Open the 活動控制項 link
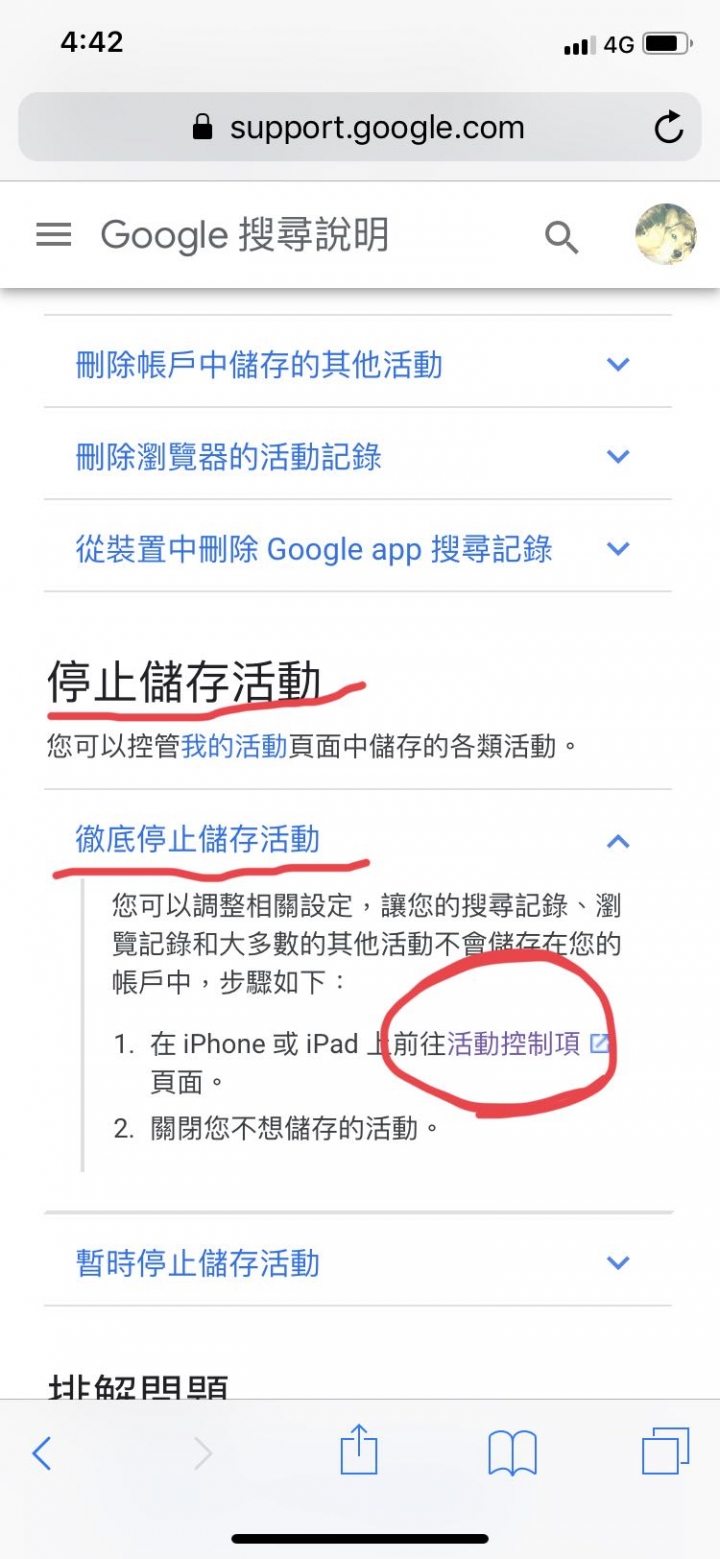Screen dimensions: 720x1559 514,1044
